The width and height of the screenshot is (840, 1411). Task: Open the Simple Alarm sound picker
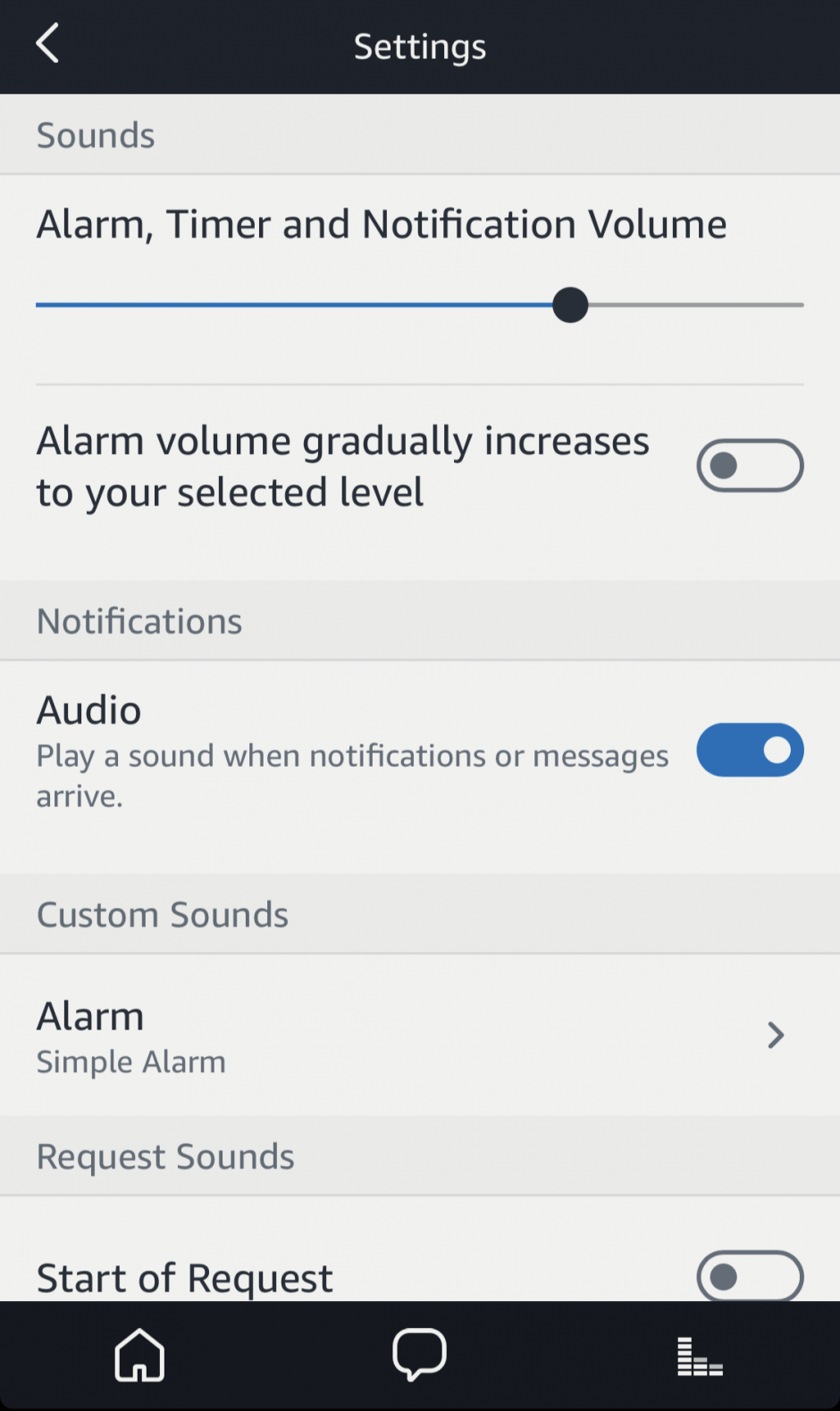coord(130,1061)
